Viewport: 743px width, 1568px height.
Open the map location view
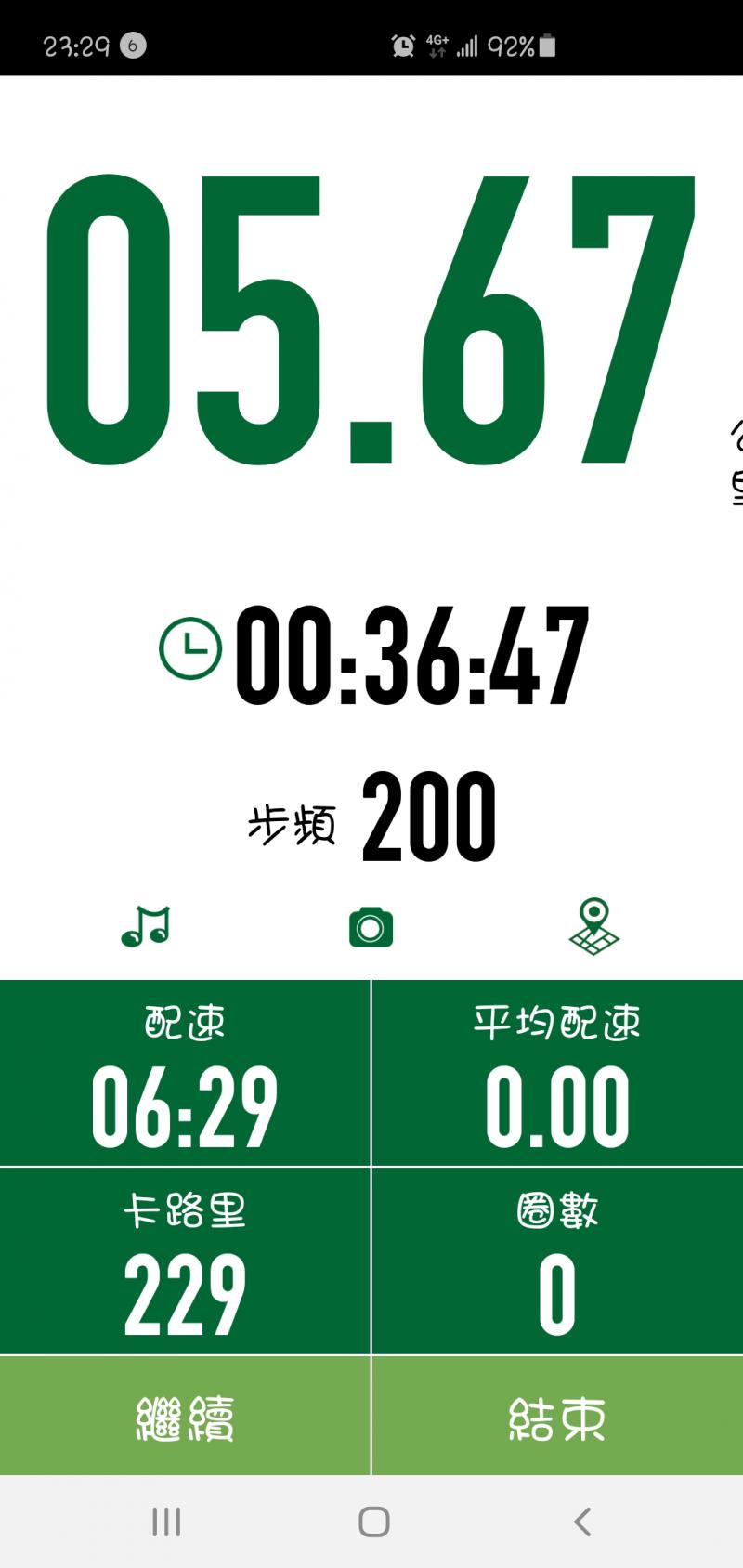[x=593, y=926]
